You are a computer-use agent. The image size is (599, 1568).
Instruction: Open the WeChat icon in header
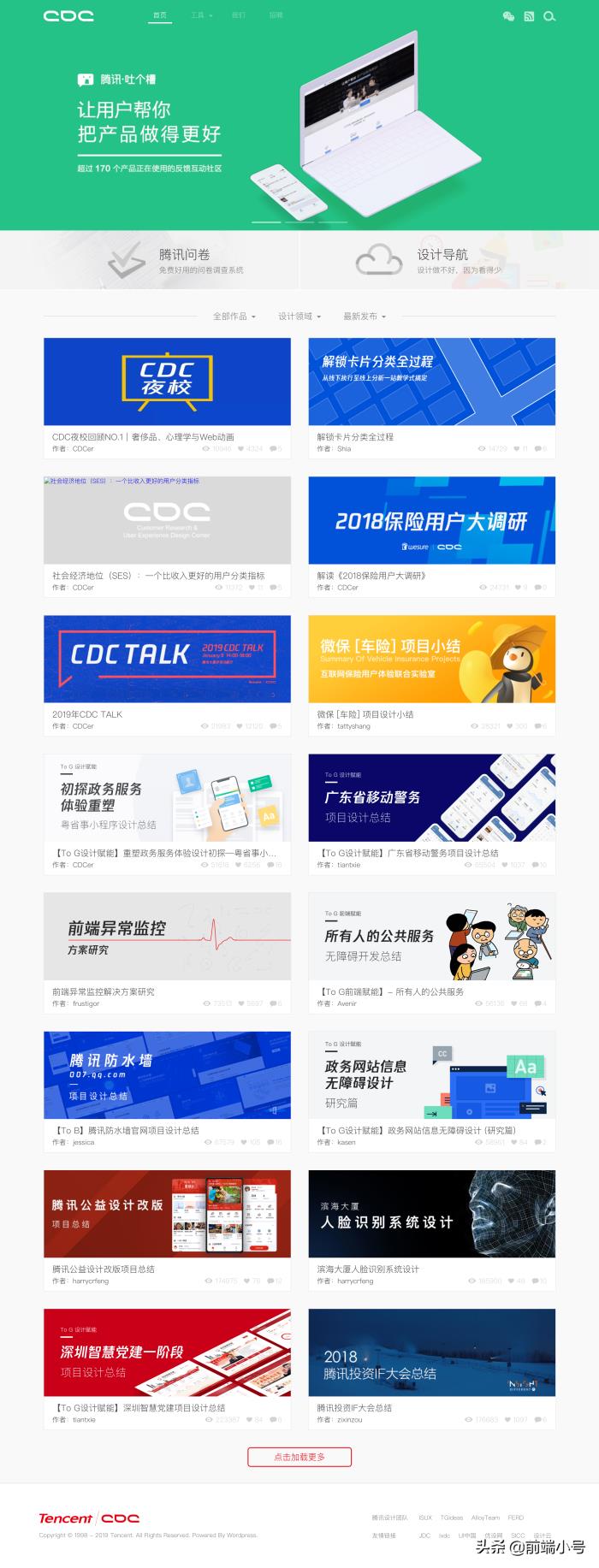pyautogui.click(x=508, y=16)
